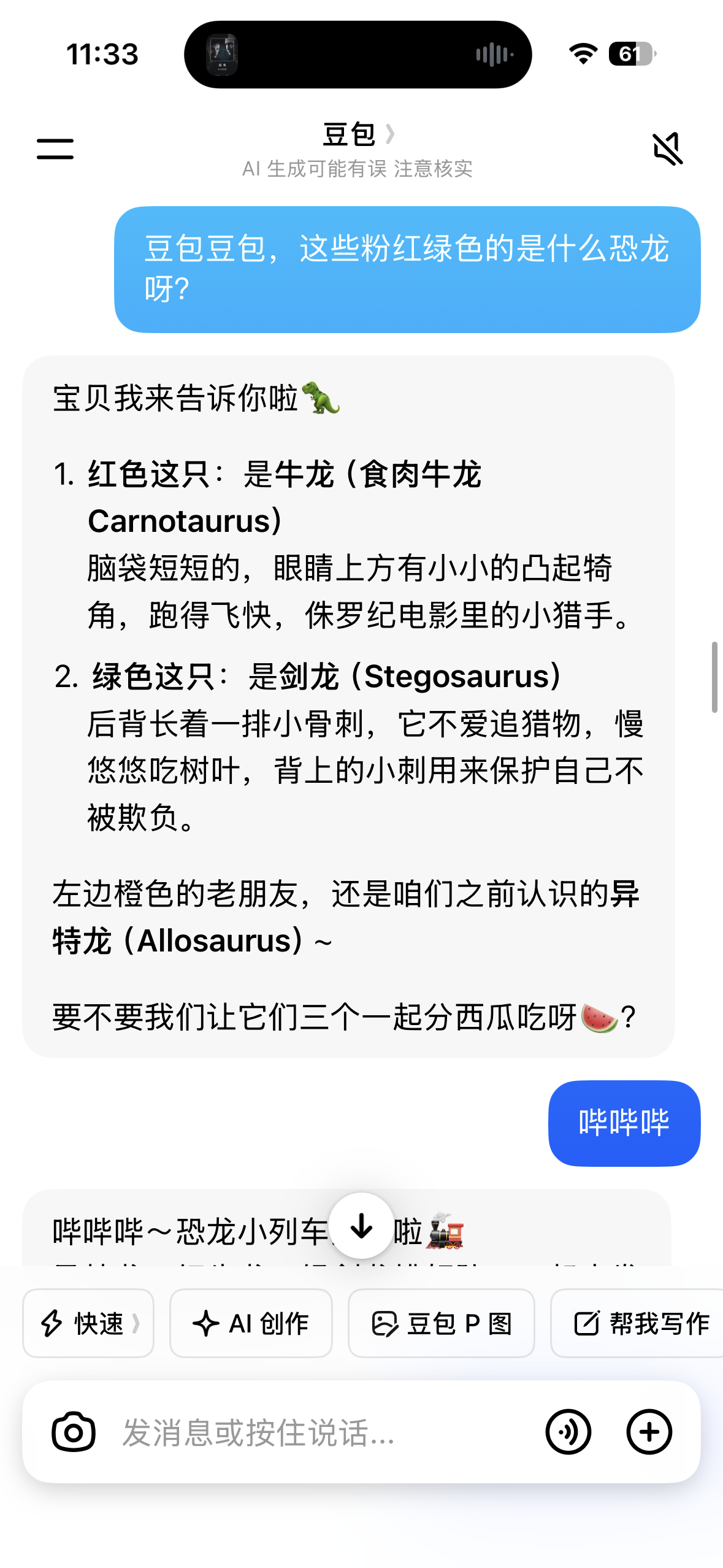Open the hamburger menu drawer
The image size is (723, 1568).
click(x=55, y=148)
